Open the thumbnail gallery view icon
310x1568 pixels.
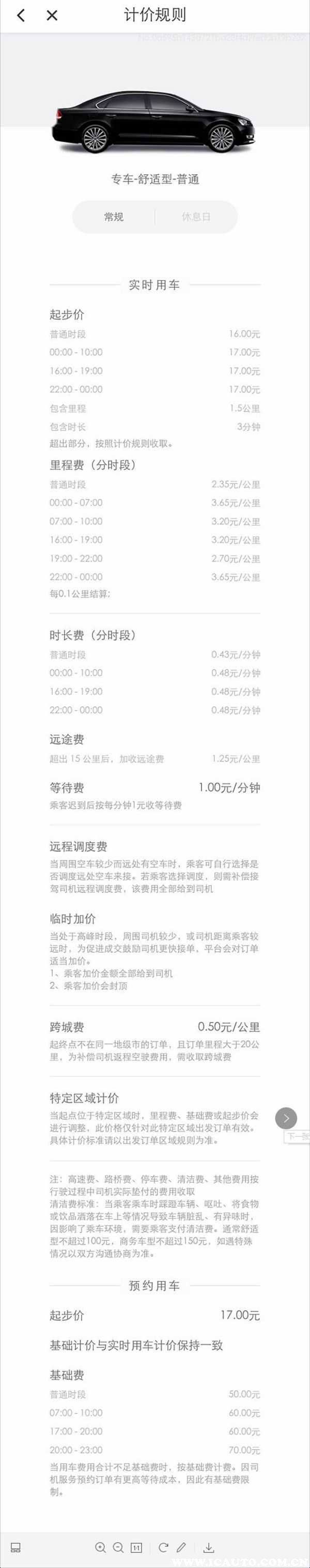16,1547
